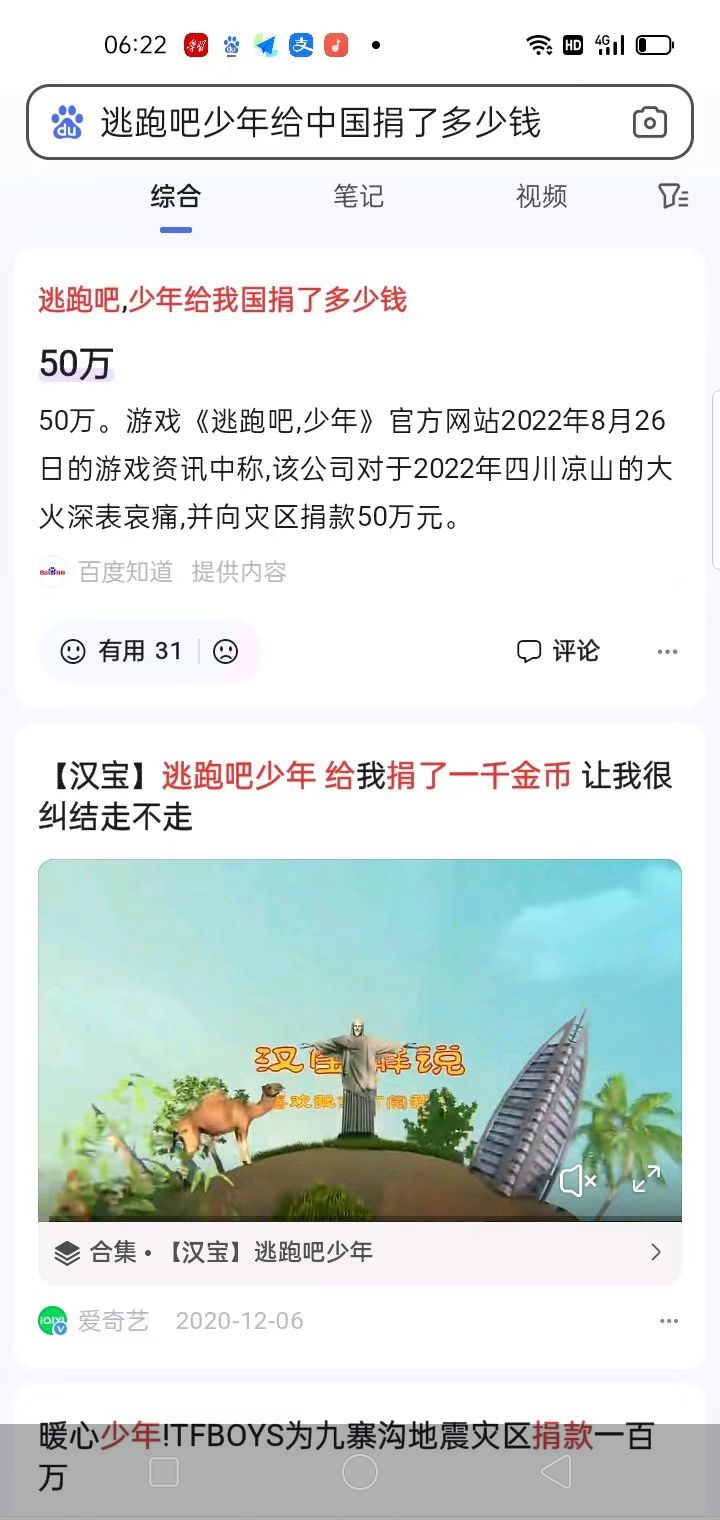Viewport: 720px width, 1520px height.
Task: Open the 【汉宝】逃跑吧少年 video result title
Action: tap(356, 796)
